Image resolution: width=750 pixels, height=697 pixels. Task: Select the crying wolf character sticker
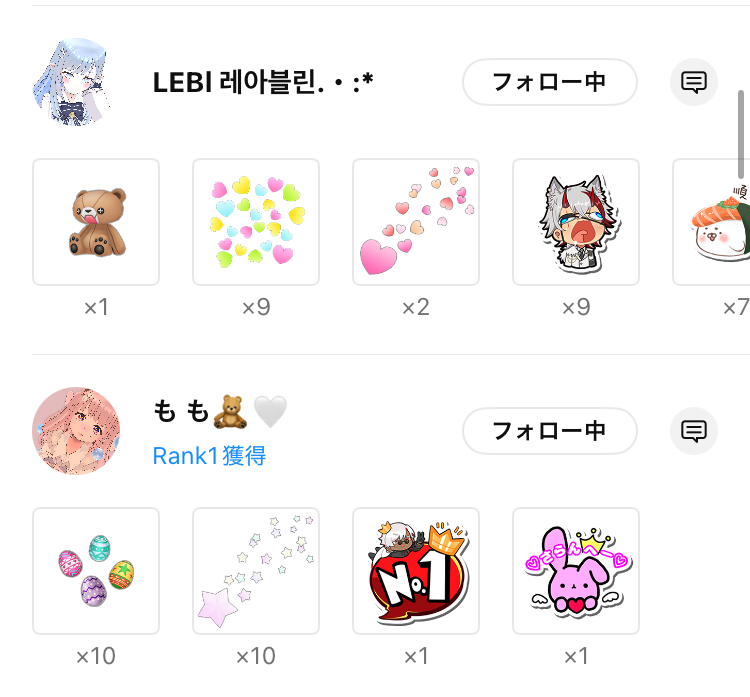[576, 222]
